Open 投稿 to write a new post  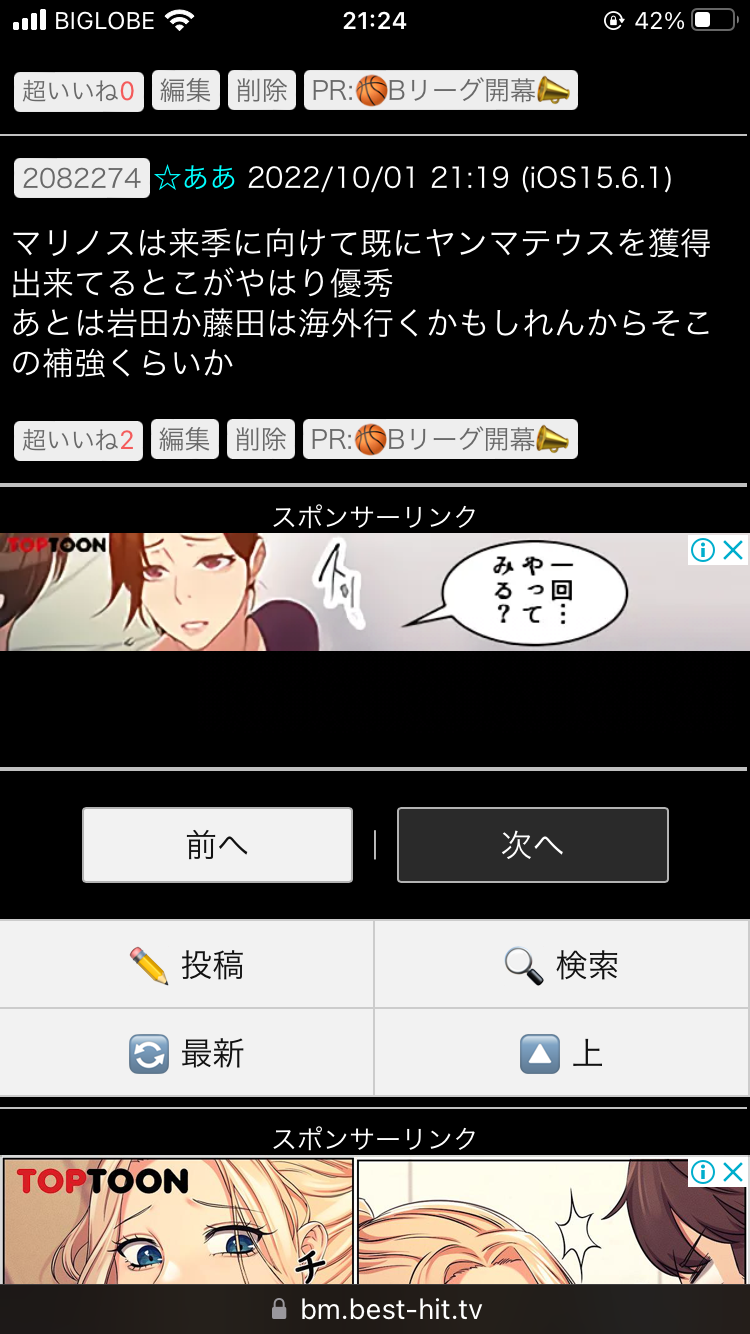pos(187,965)
